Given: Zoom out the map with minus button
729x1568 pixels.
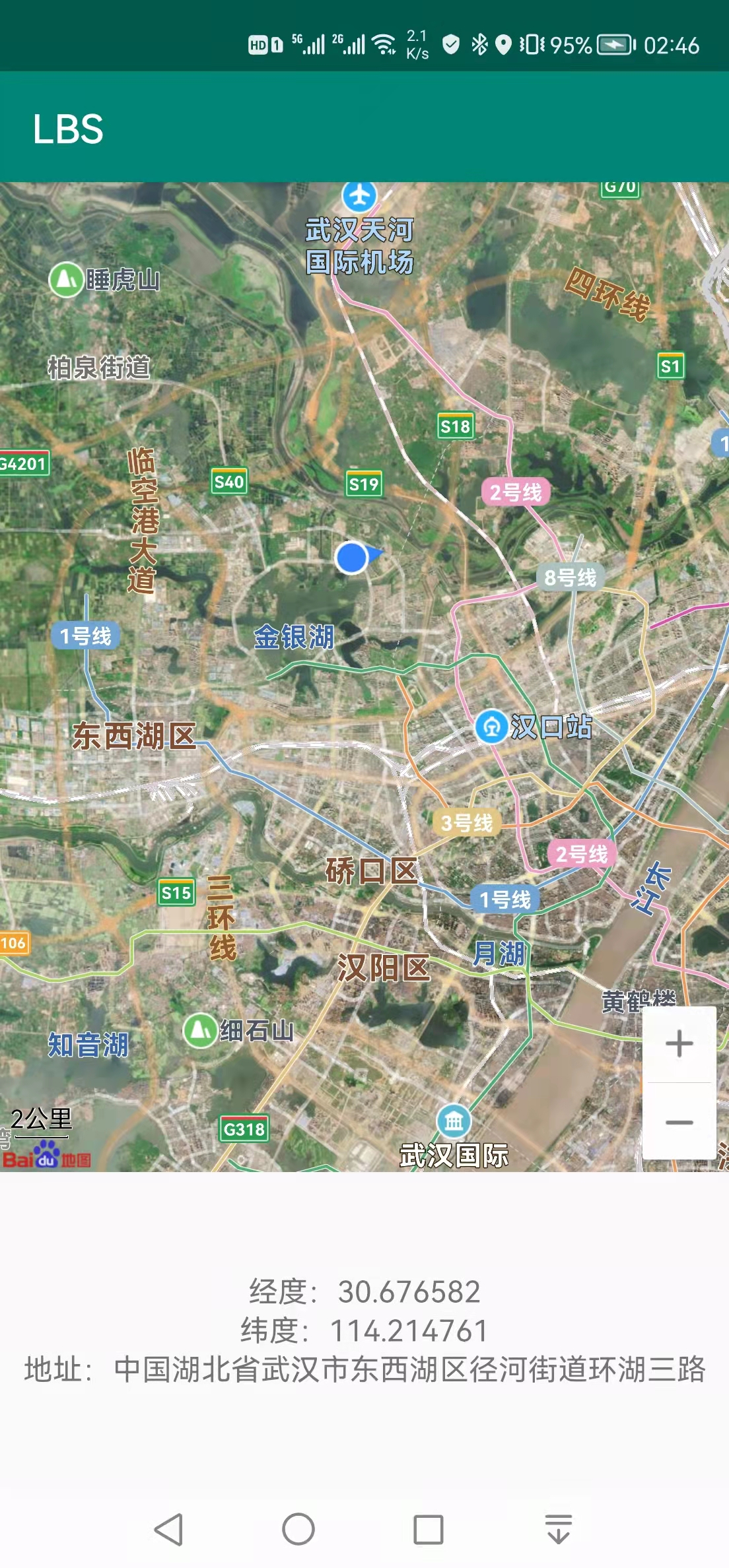Looking at the screenshot, I should pyautogui.click(x=679, y=1121).
